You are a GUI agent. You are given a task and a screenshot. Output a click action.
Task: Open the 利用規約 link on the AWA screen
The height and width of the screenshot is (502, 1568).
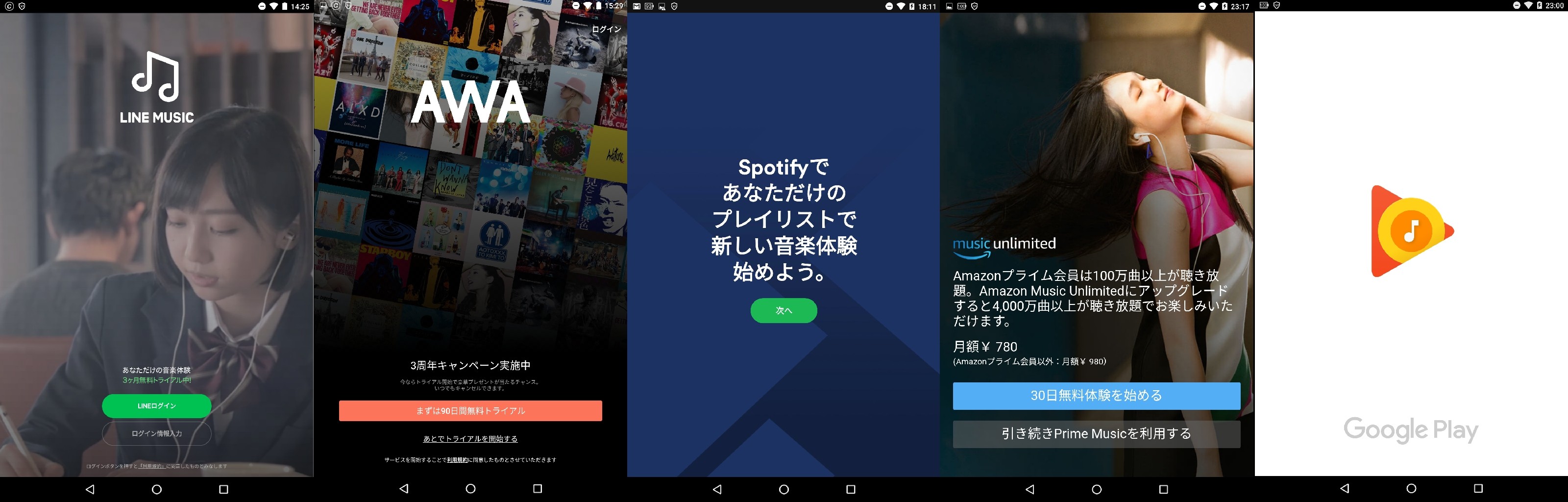457,460
